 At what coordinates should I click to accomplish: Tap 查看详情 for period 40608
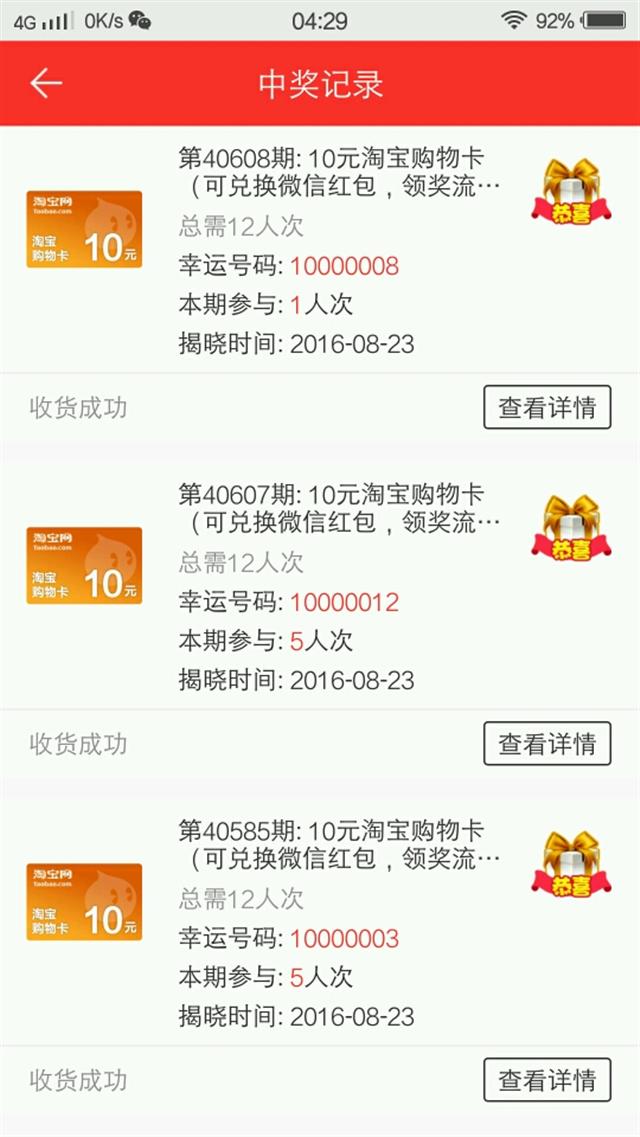pos(547,407)
